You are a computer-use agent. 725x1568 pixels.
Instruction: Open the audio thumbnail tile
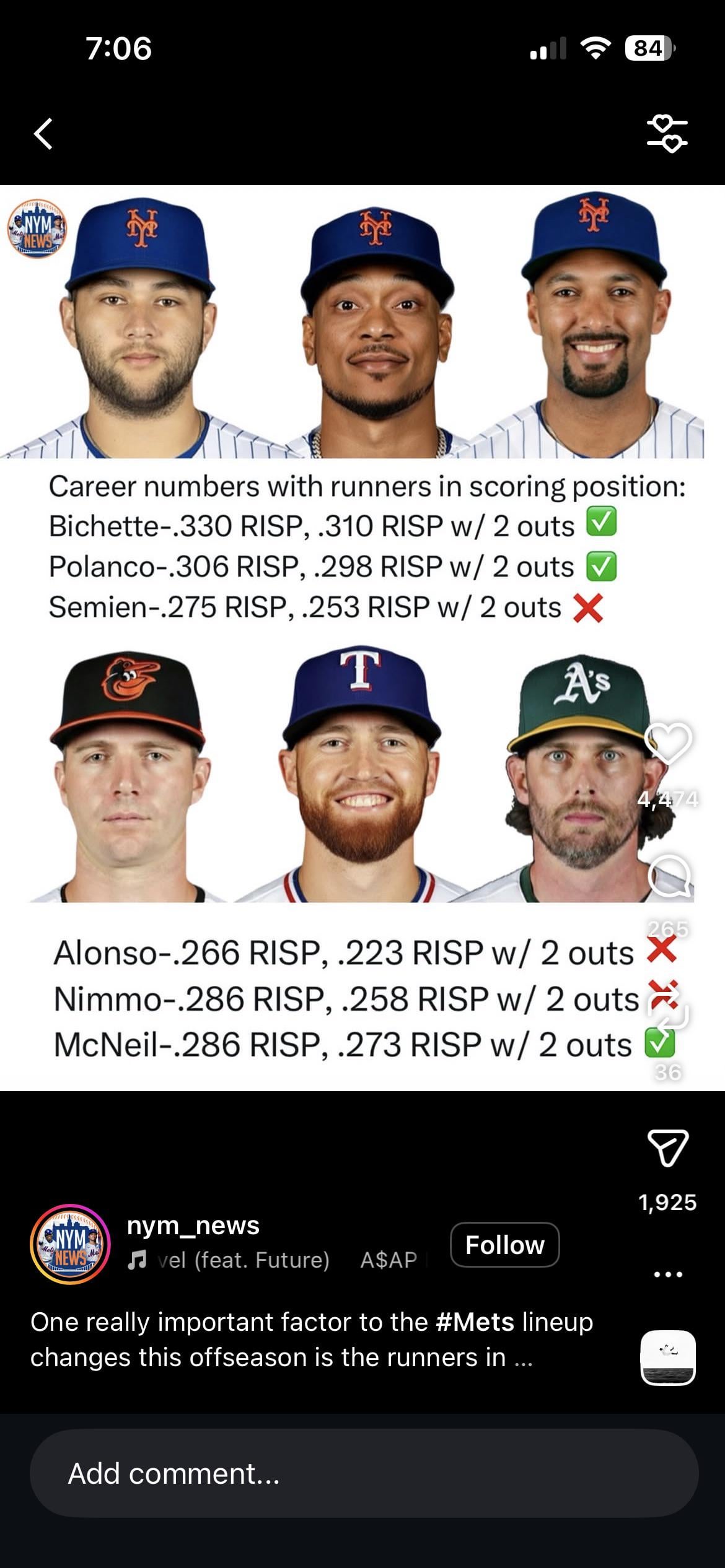667,1356
